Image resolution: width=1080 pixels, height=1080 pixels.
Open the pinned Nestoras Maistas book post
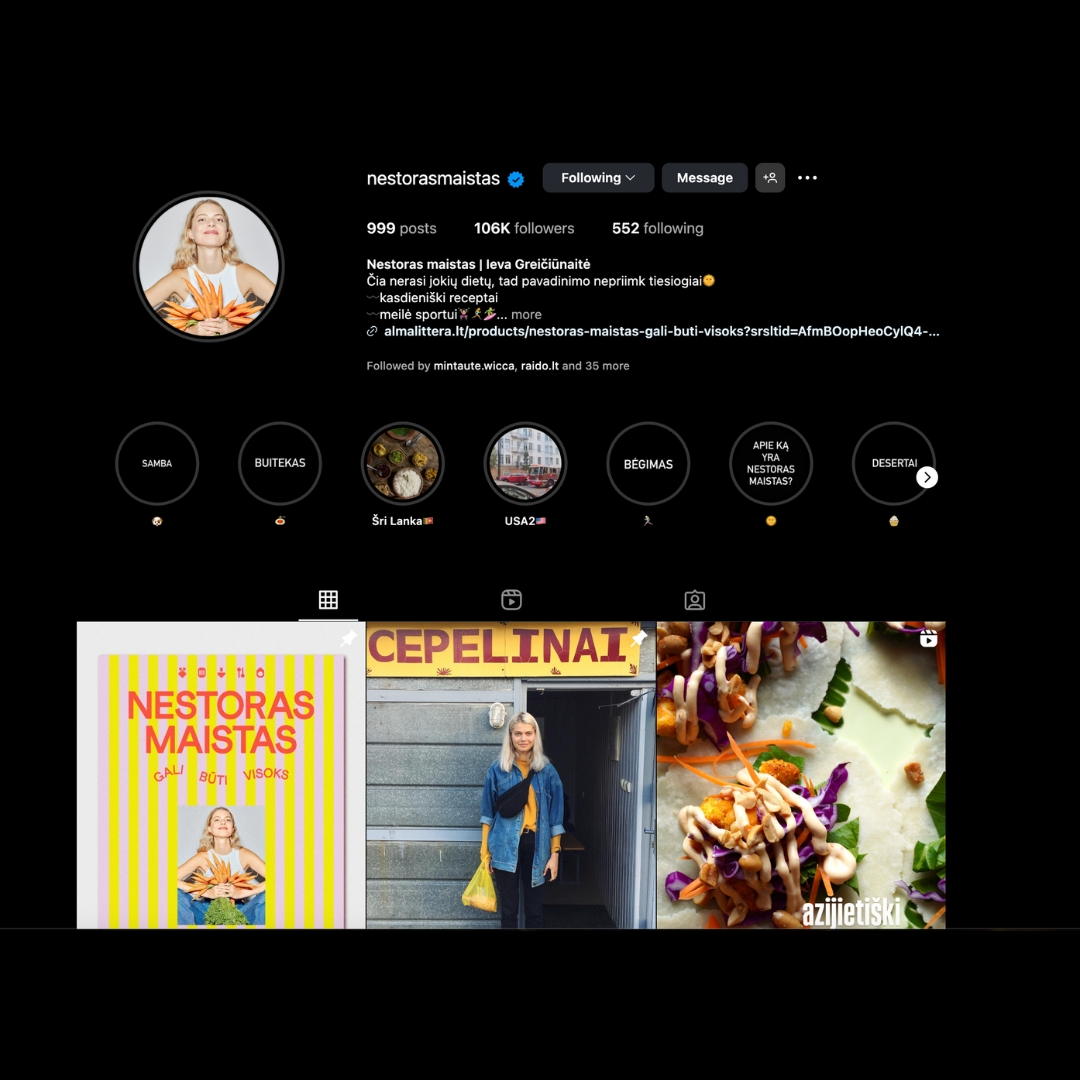pyautogui.click(x=221, y=775)
